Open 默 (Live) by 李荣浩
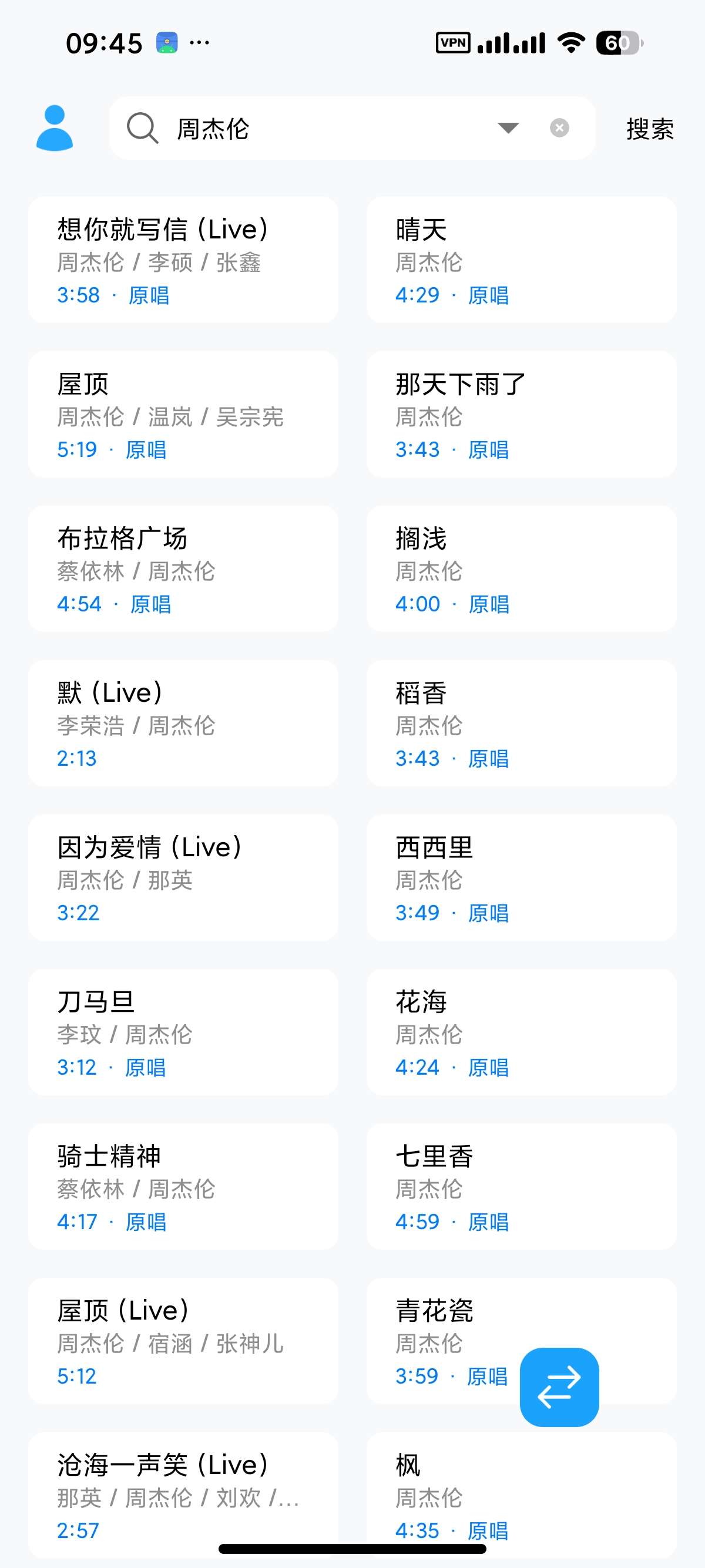The image size is (705, 1568). click(x=183, y=724)
